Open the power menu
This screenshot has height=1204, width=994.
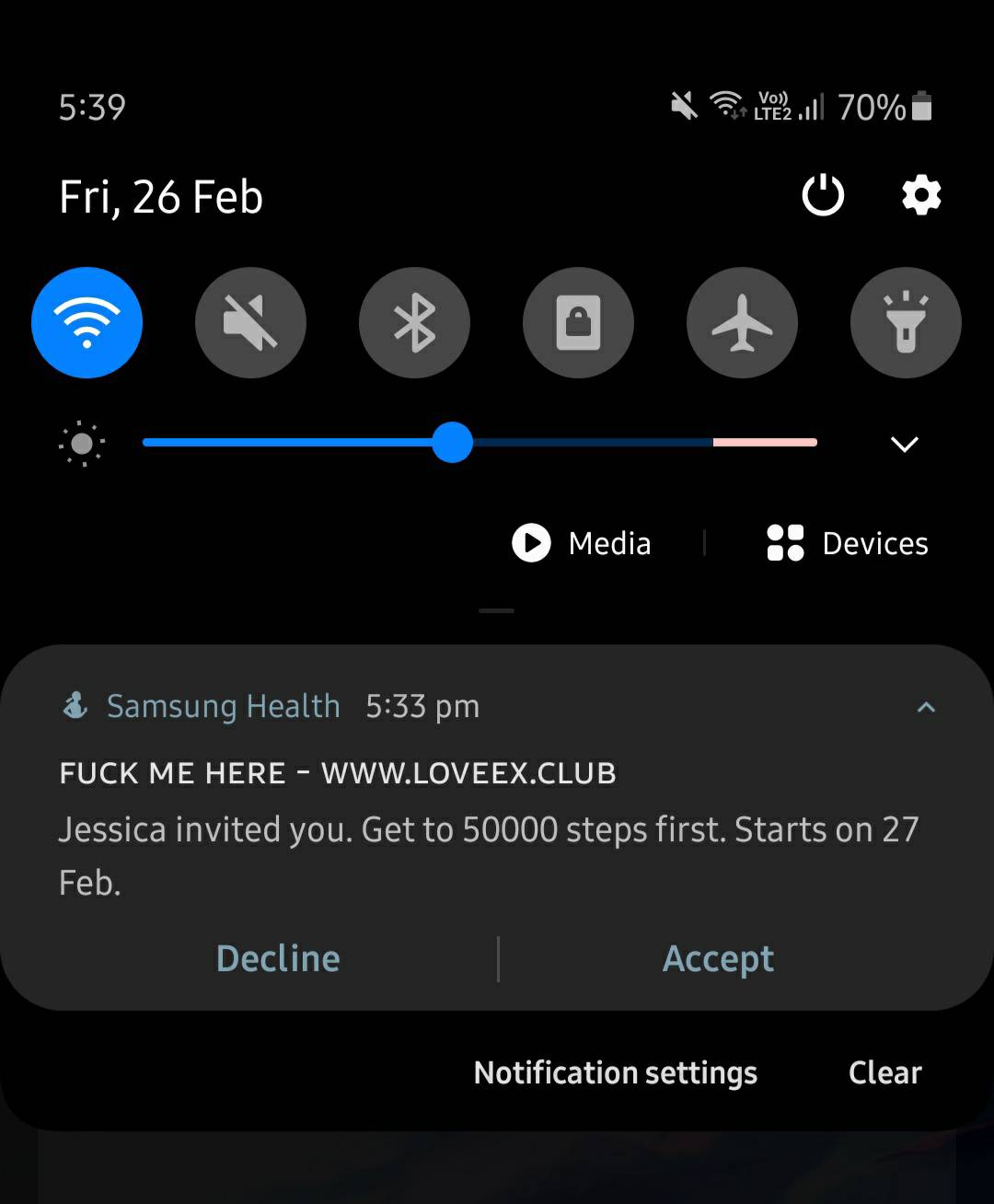[824, 195]
